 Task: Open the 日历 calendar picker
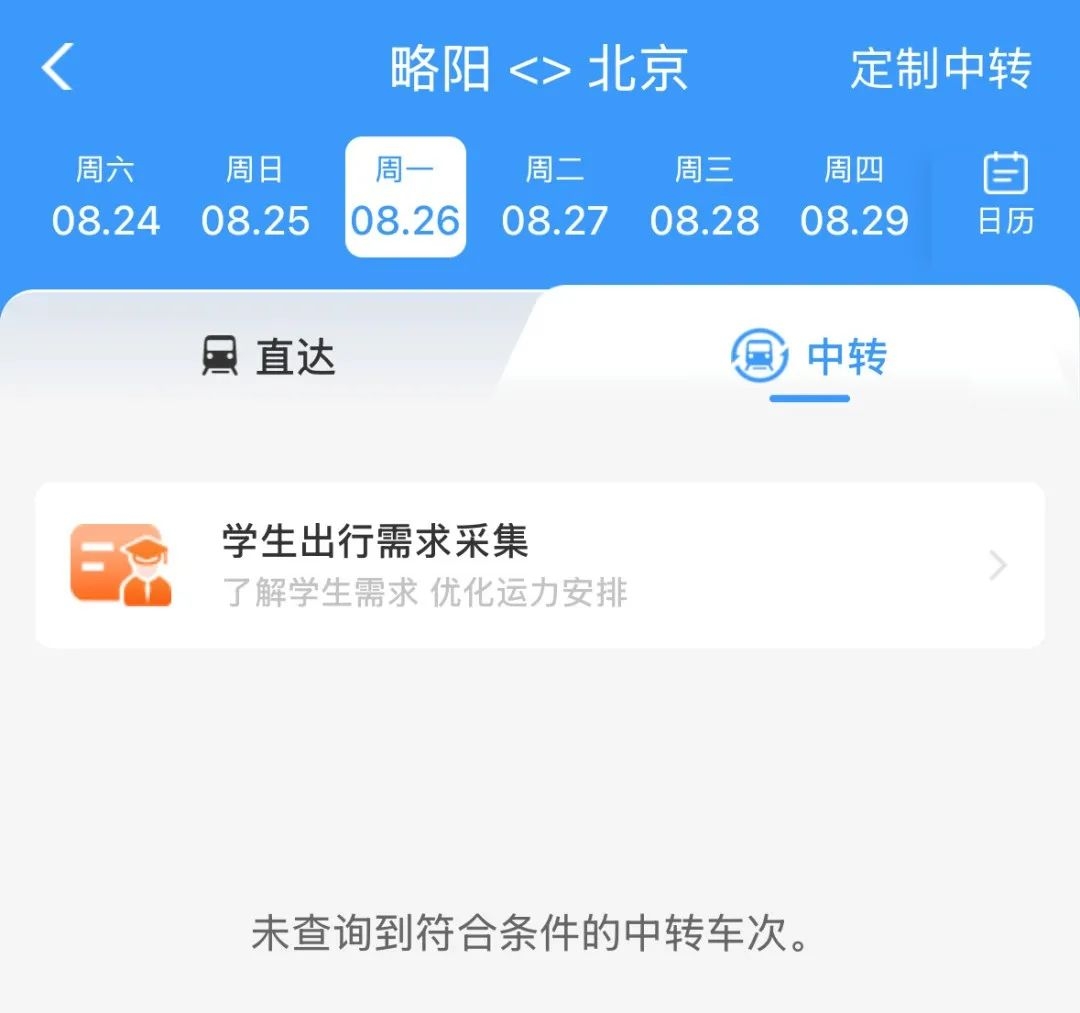click(1005, 195)
